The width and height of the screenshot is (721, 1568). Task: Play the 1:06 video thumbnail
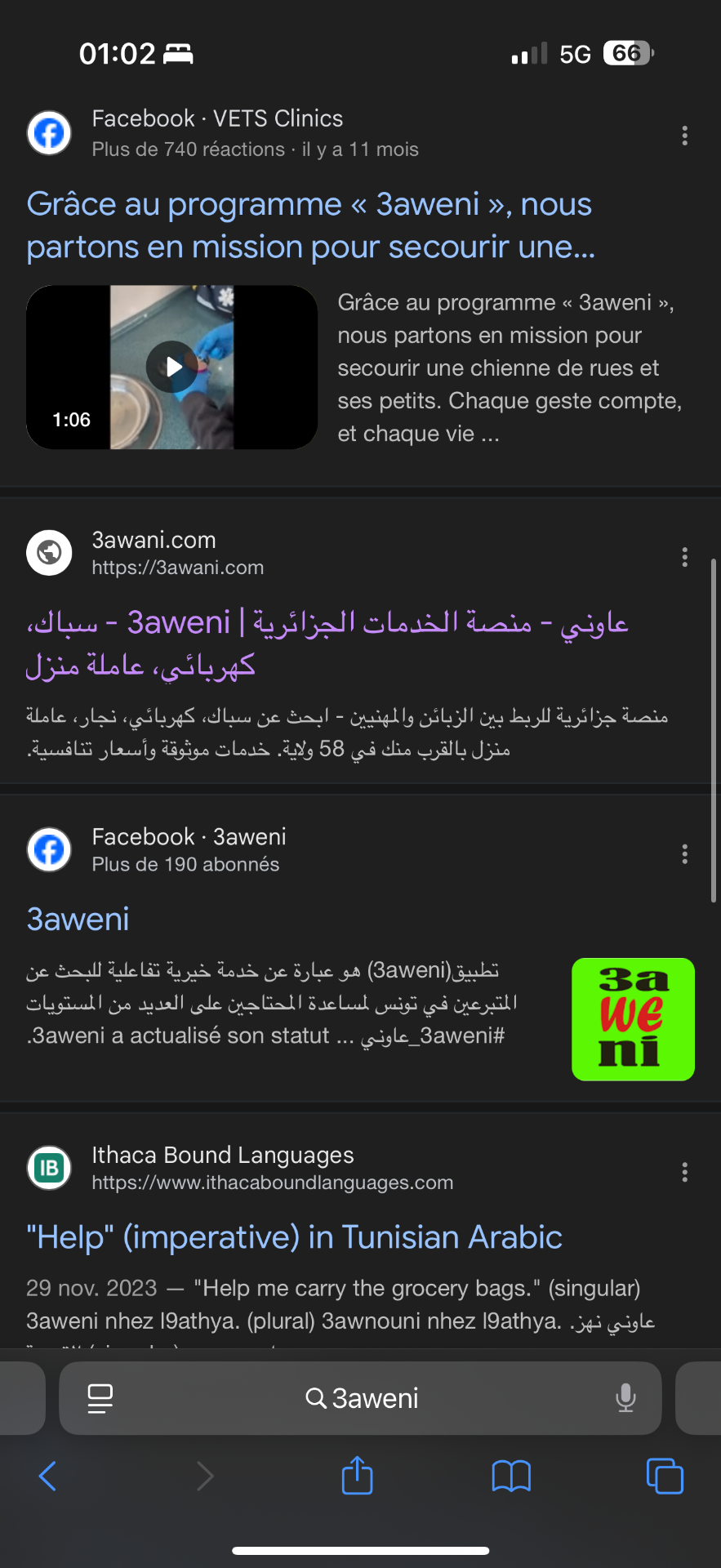point(172,367)
